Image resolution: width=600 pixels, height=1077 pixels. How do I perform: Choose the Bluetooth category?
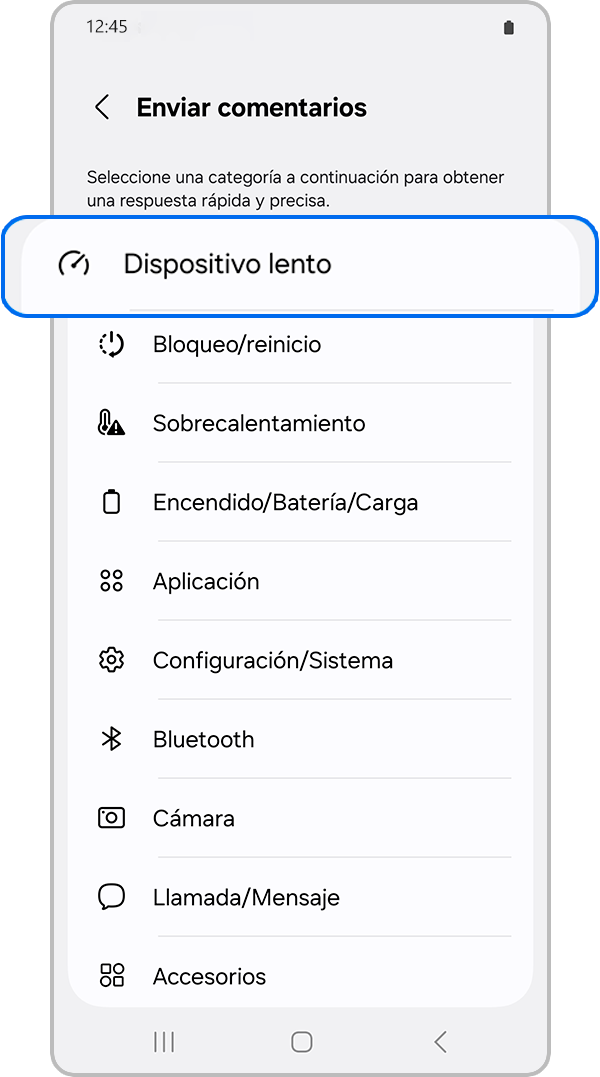pyautogui.click(x=203, y=740)
